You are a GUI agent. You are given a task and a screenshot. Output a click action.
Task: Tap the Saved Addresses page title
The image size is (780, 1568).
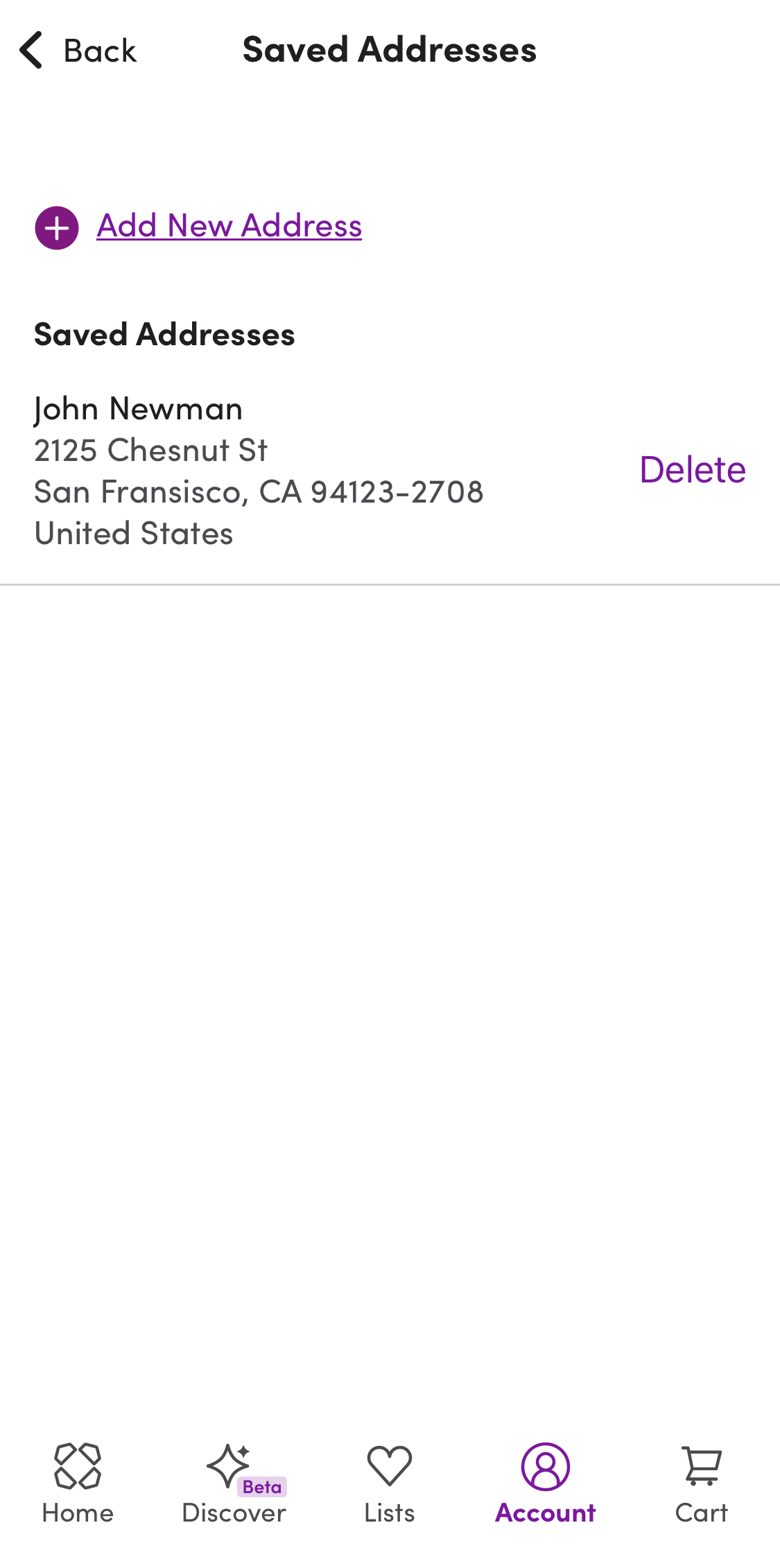click(390, 49)
